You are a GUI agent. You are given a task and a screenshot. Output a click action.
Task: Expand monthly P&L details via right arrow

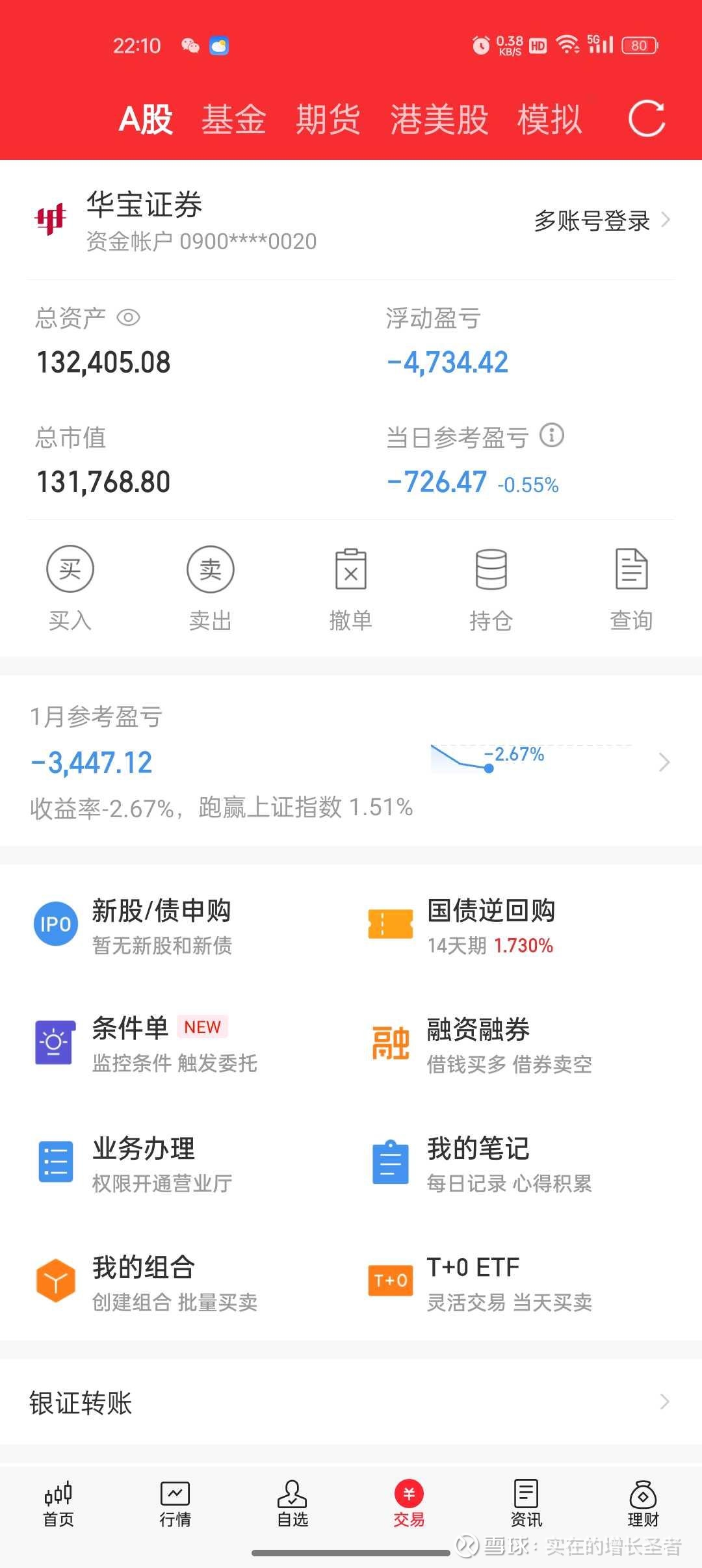click(664, 761)
